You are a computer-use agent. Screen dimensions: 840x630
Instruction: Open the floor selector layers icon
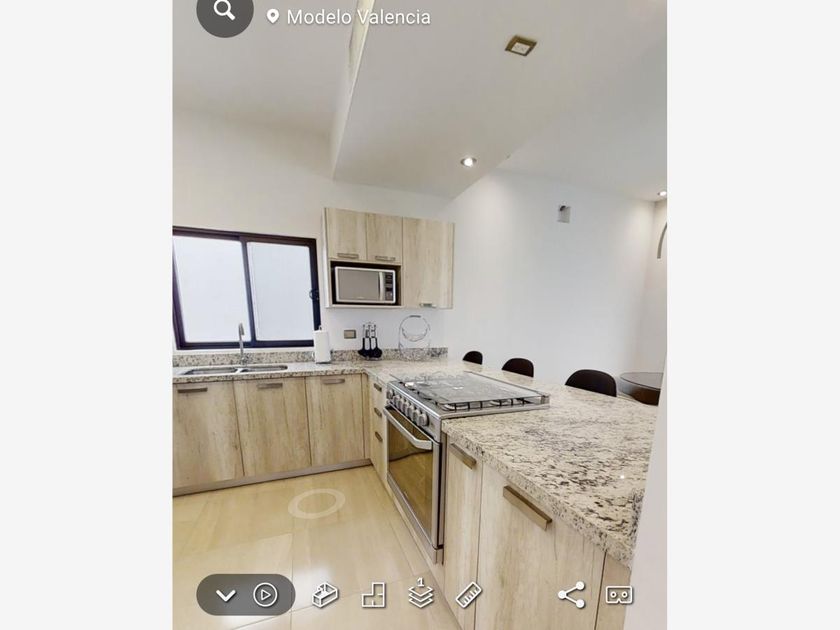pos(421,594)
